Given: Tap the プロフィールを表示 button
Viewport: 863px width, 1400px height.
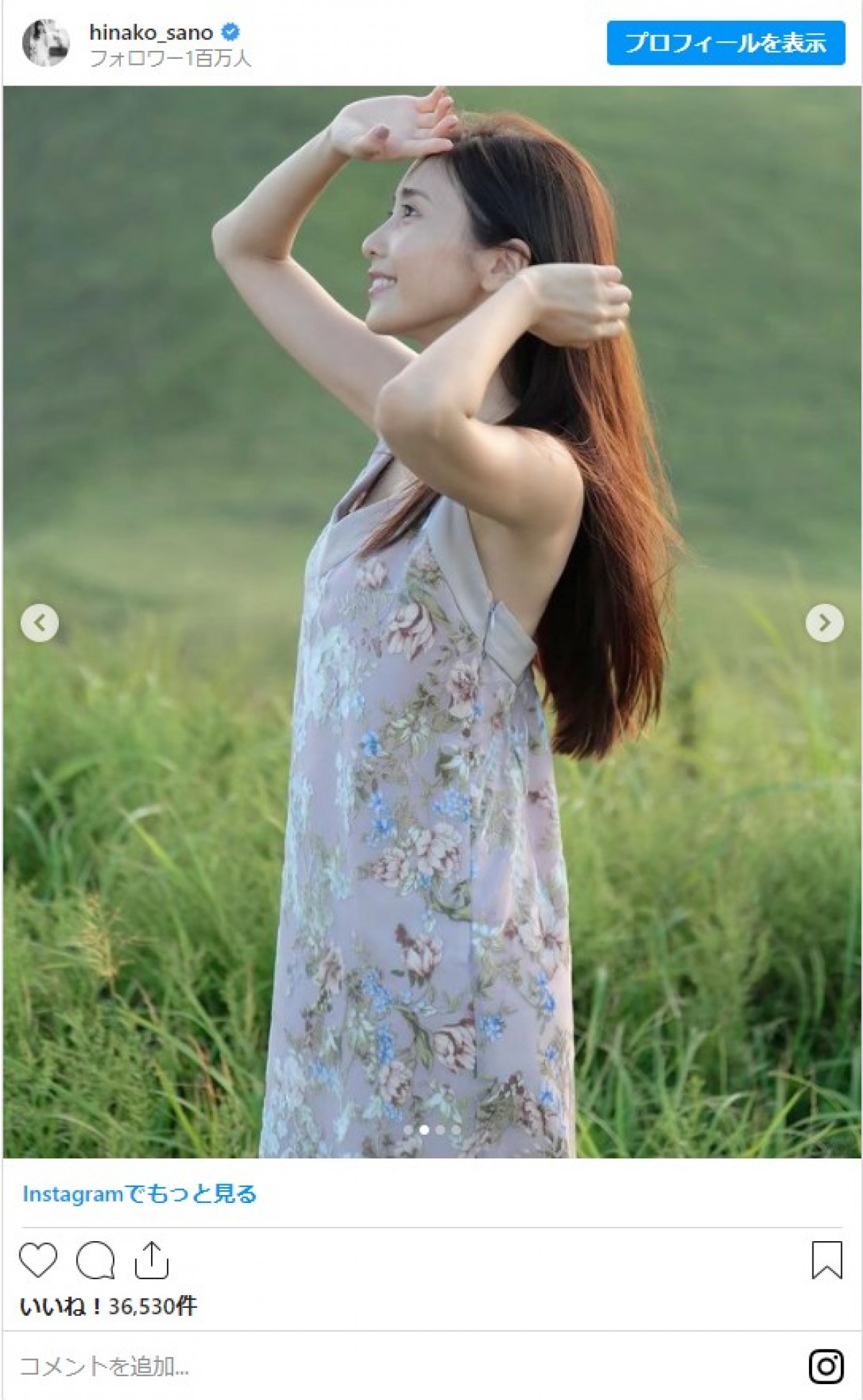Looking at the screenshot, I should [x=725, y=43].
